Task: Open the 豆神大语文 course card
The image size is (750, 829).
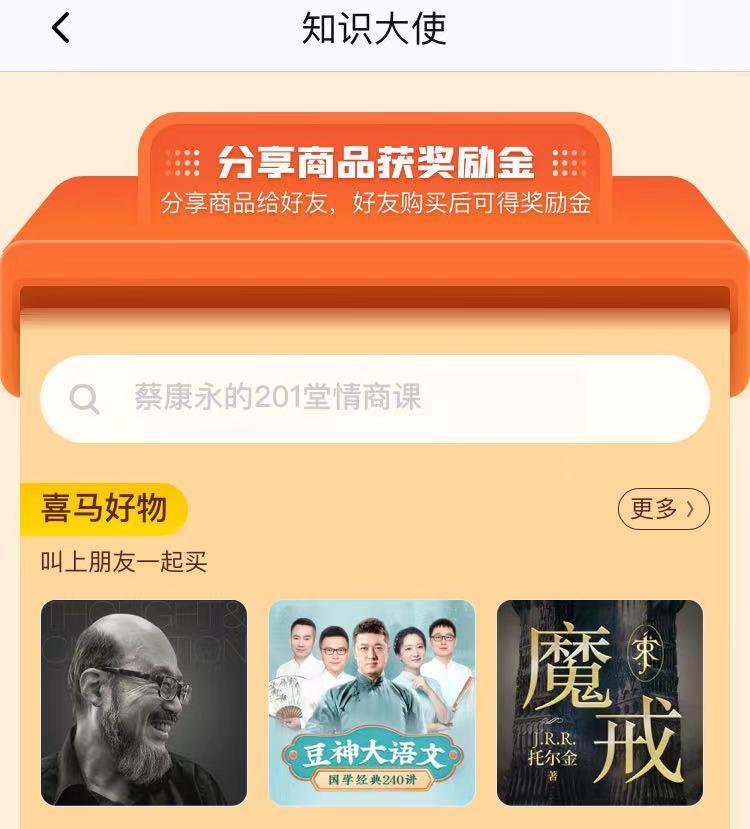Action: point(372,702)
